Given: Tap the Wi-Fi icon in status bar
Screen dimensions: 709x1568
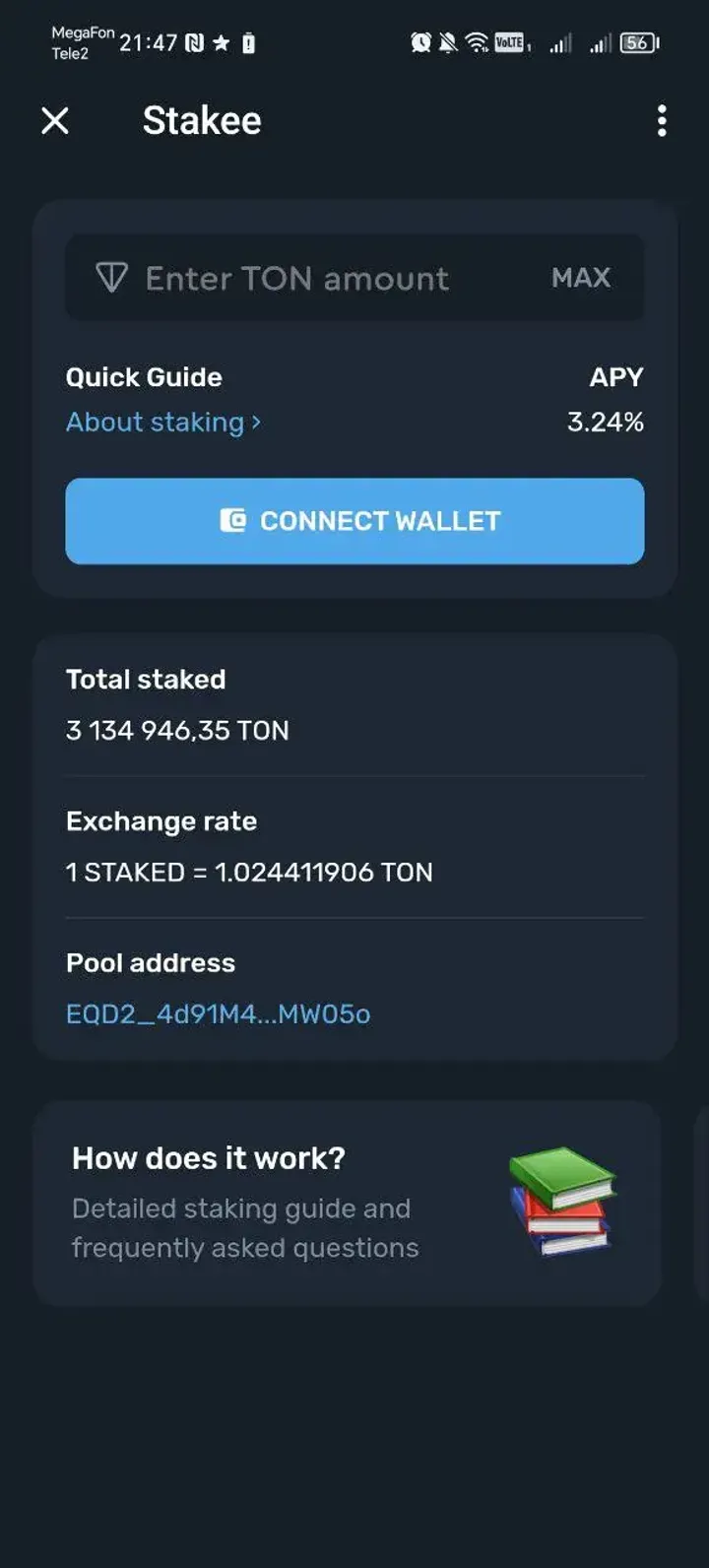Looking at the screenshot, I should coord(479,43).
